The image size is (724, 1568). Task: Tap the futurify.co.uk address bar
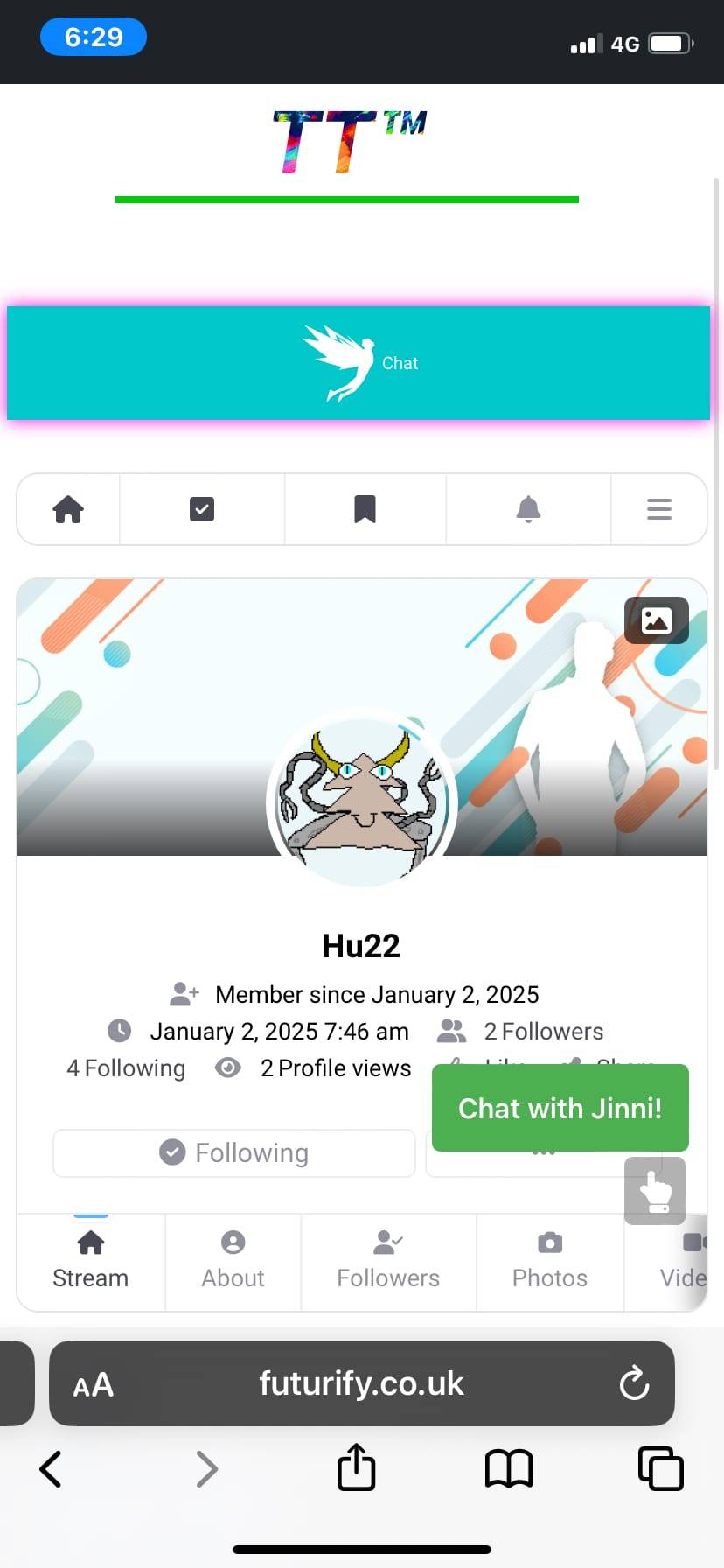pos(361,1383)
